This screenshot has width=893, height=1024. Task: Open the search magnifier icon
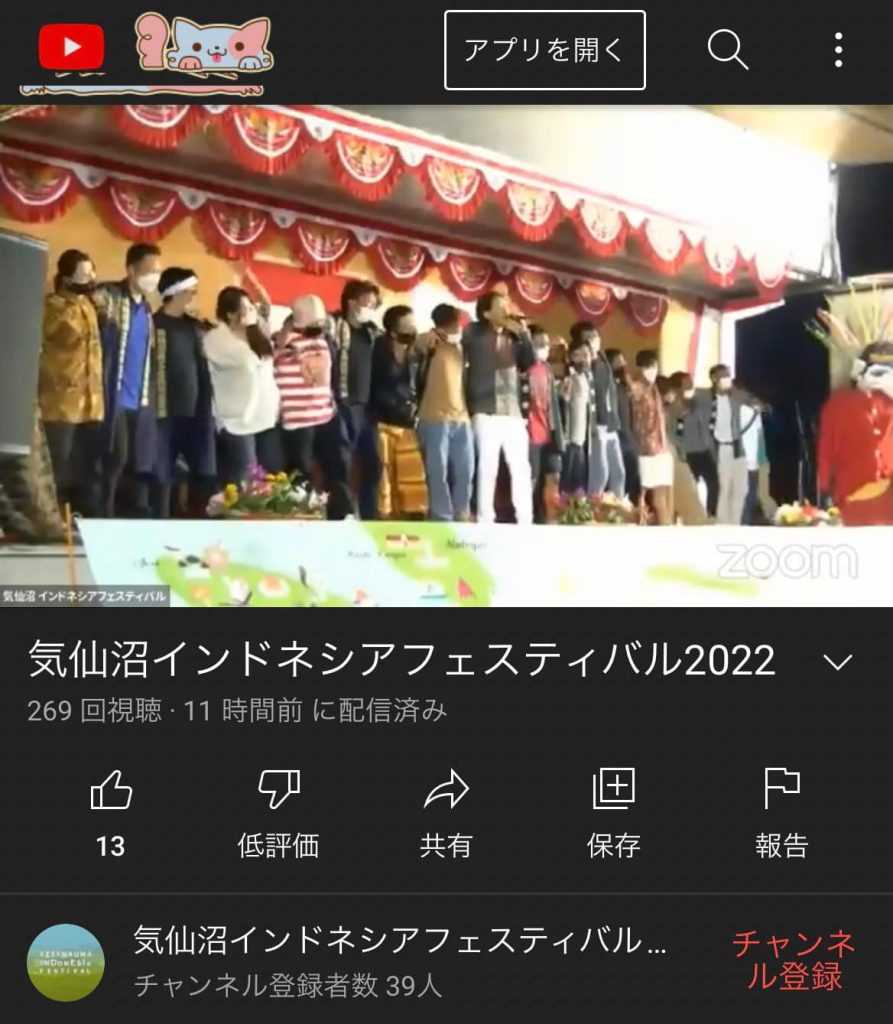pyautogui.click(x=728, y=50)
